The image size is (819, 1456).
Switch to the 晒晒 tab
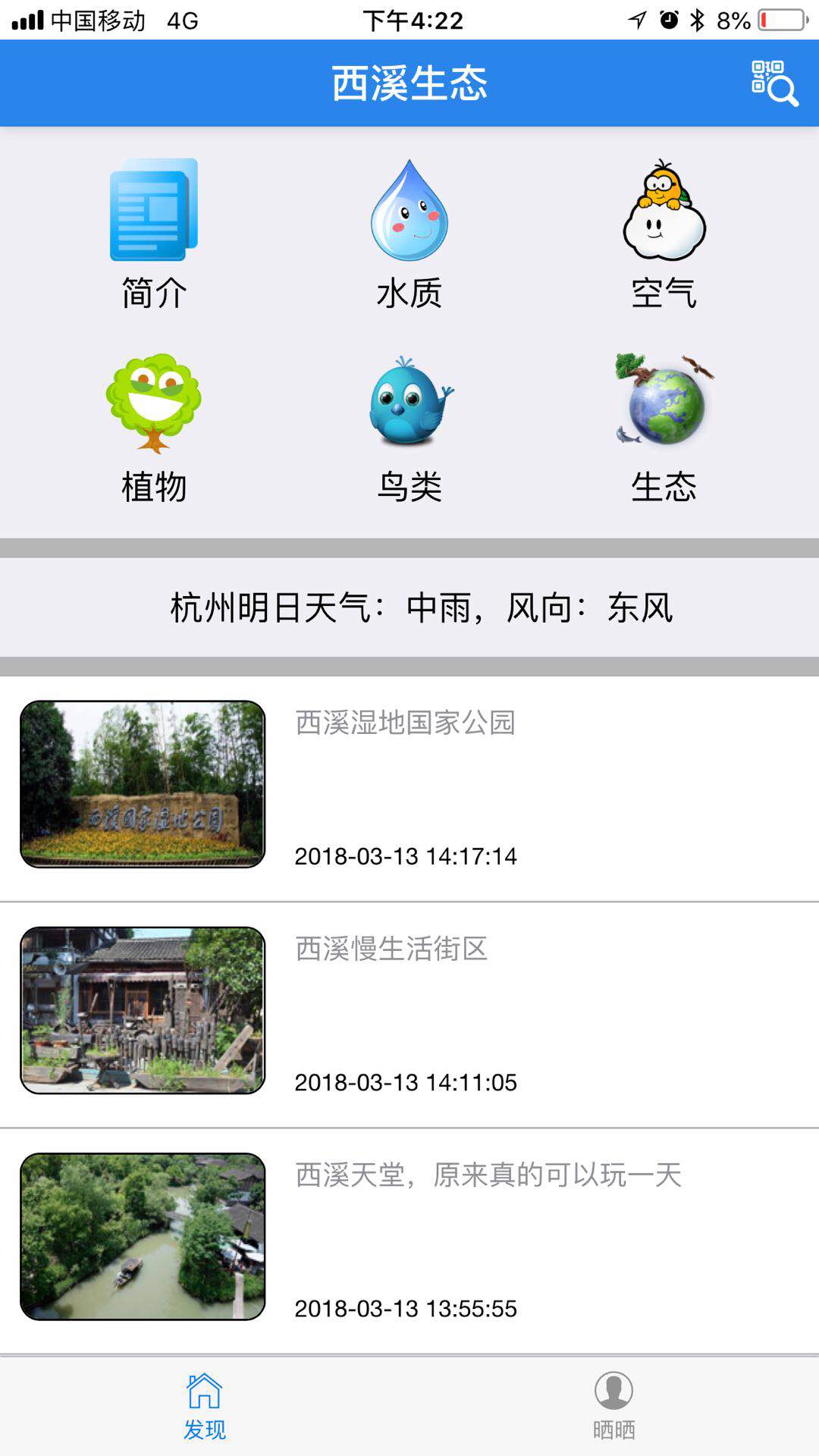click(x=614, y=1407)
